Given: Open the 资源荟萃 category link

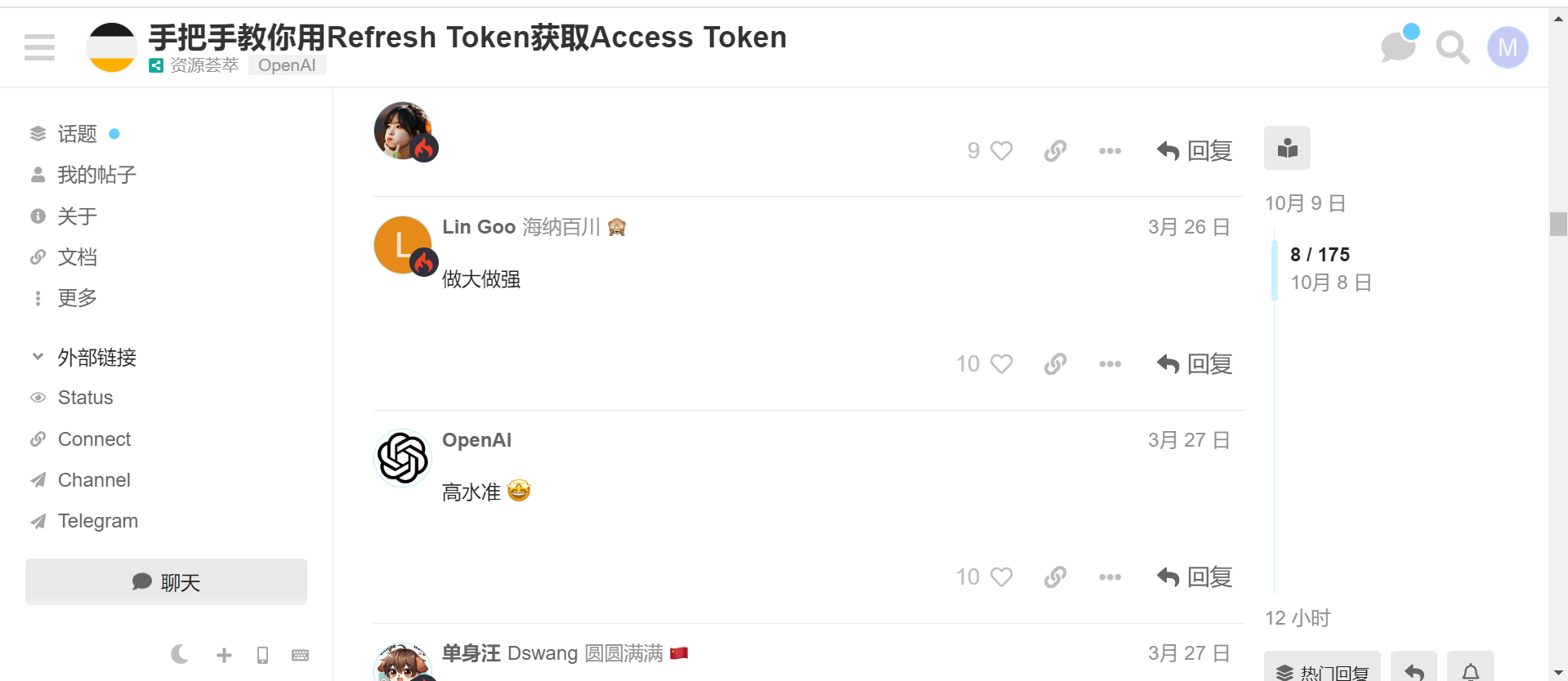Looking at the screenshot, I should point(194,65).
